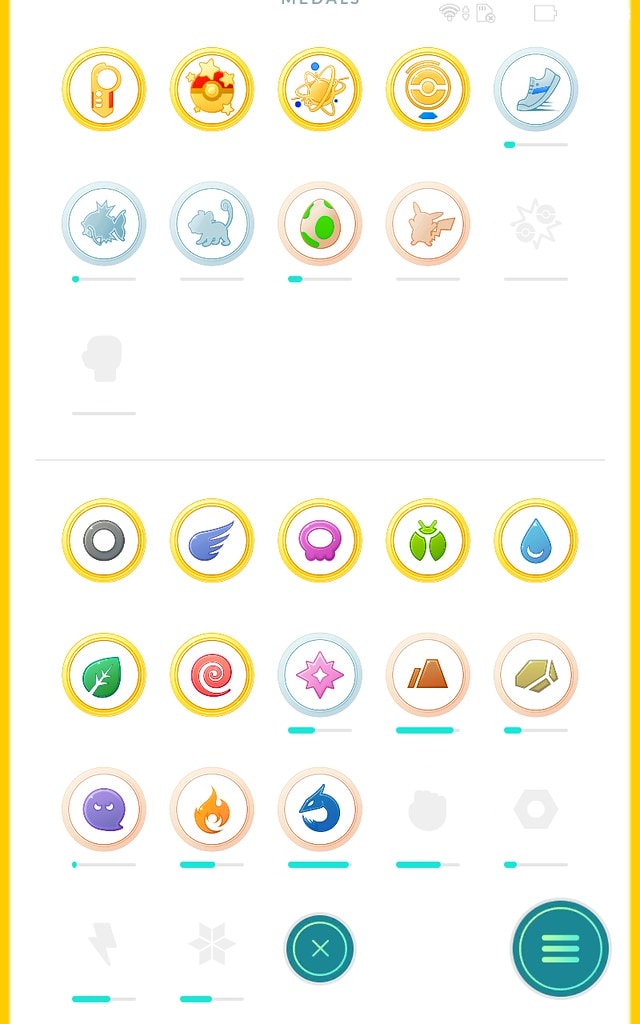Select the poison type medal
This screenshot has height=1024, width=640.
point(320,541)
